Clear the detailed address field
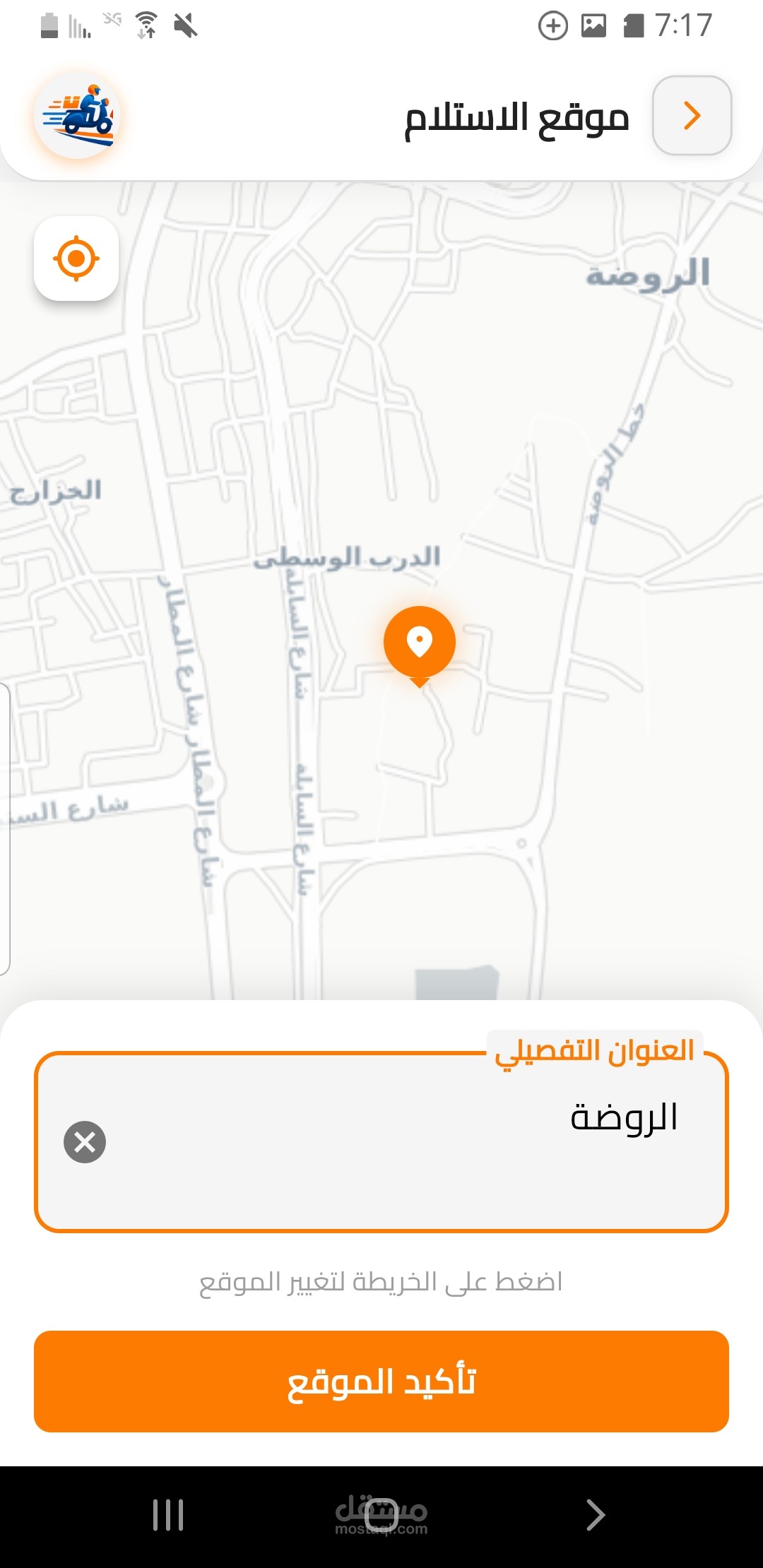The width and height of the screenshot is (763, 1568). coord(85,1141)
